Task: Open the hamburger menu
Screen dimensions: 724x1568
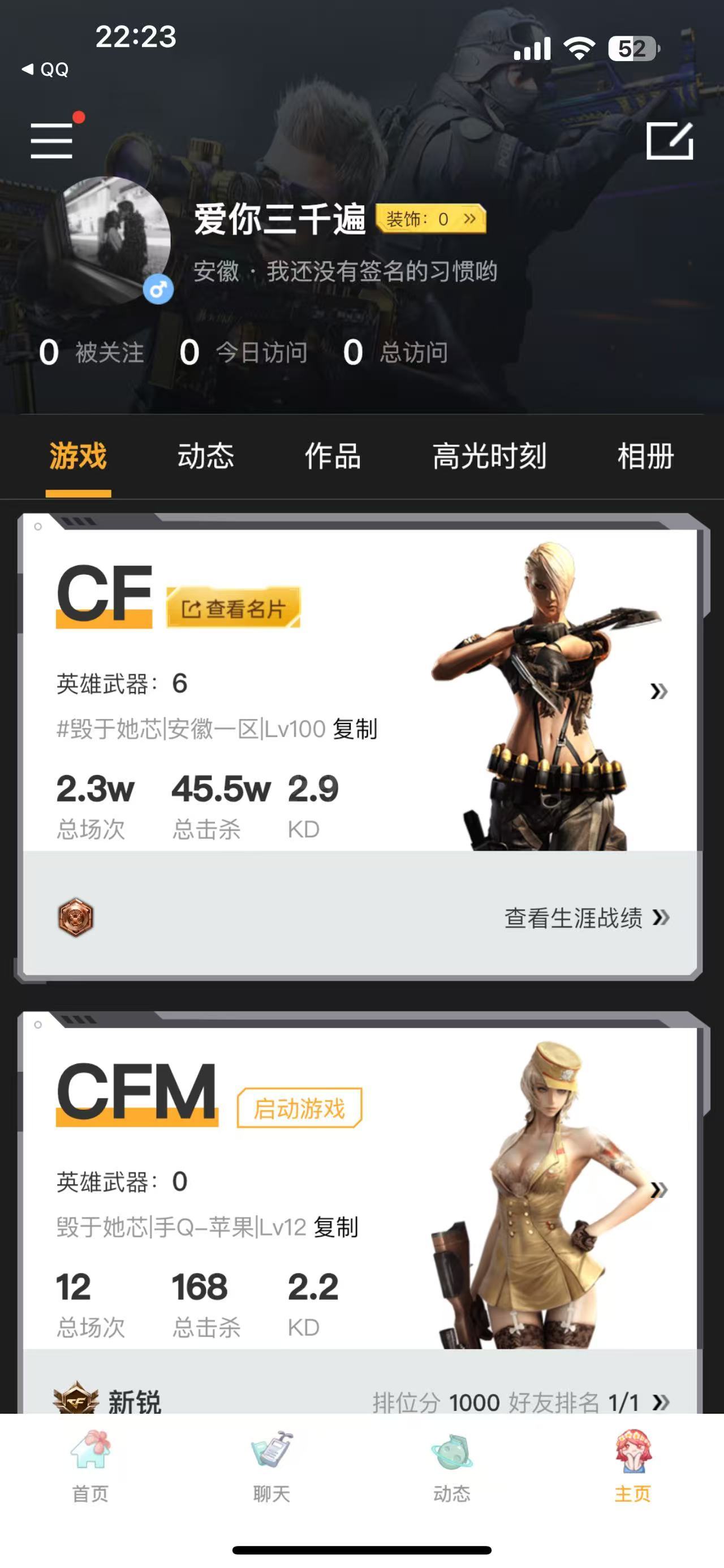Action: coord(53,140)
